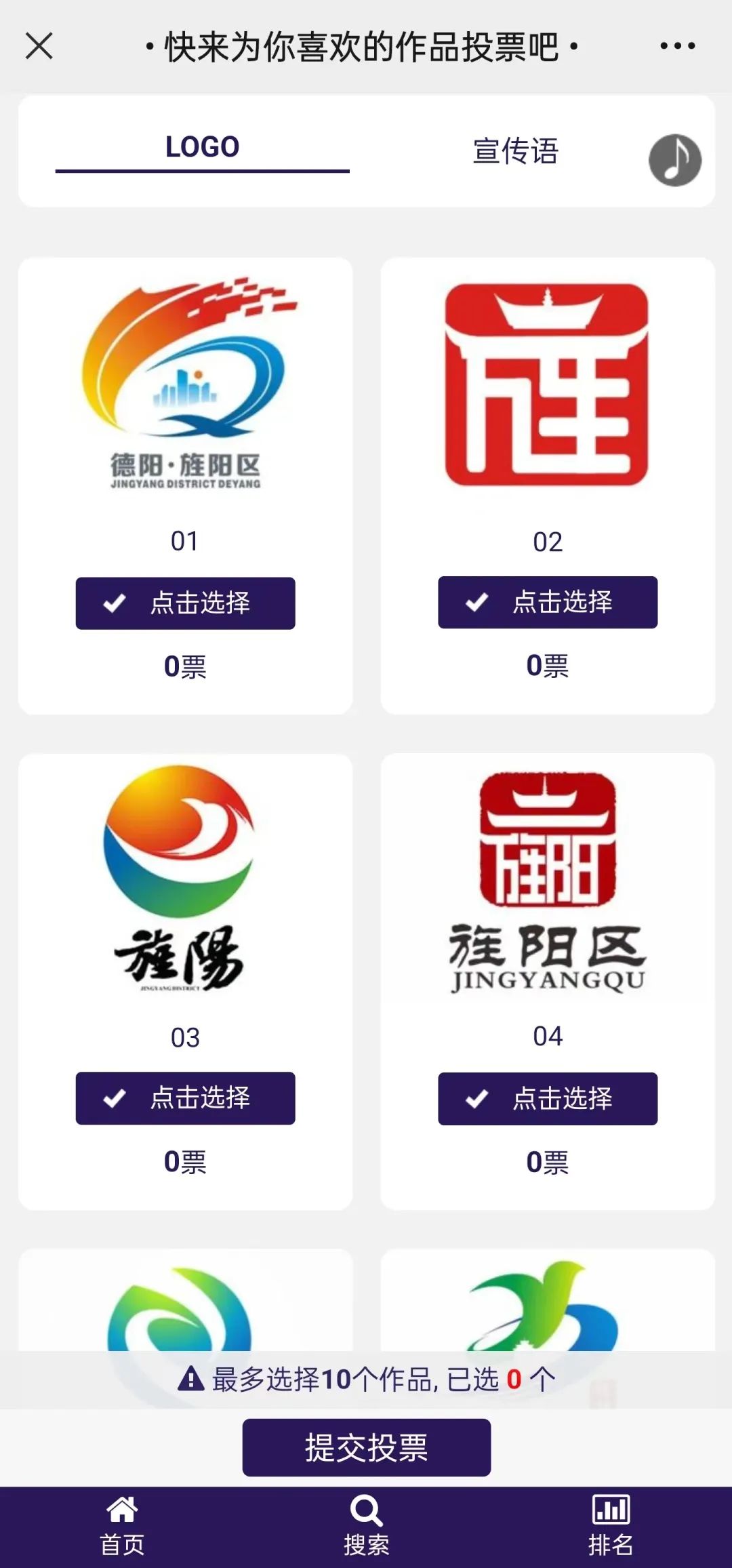Viewport: 732px width, 1568px height.
Task: Go to 首页 home tab
Action: click(x=122, y=1527)
